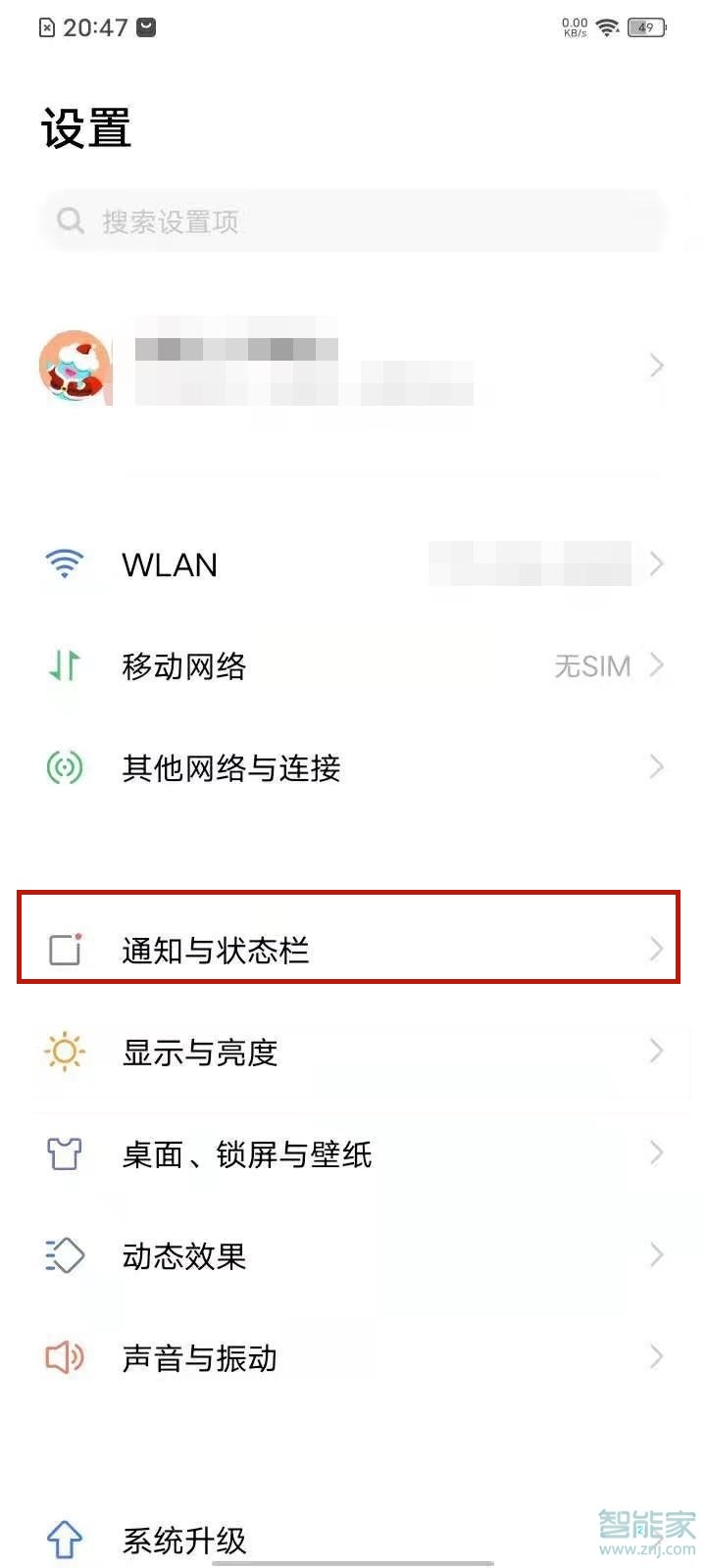
Task: Open 声音与振动 settings
Action: (x=353, y=1358)
